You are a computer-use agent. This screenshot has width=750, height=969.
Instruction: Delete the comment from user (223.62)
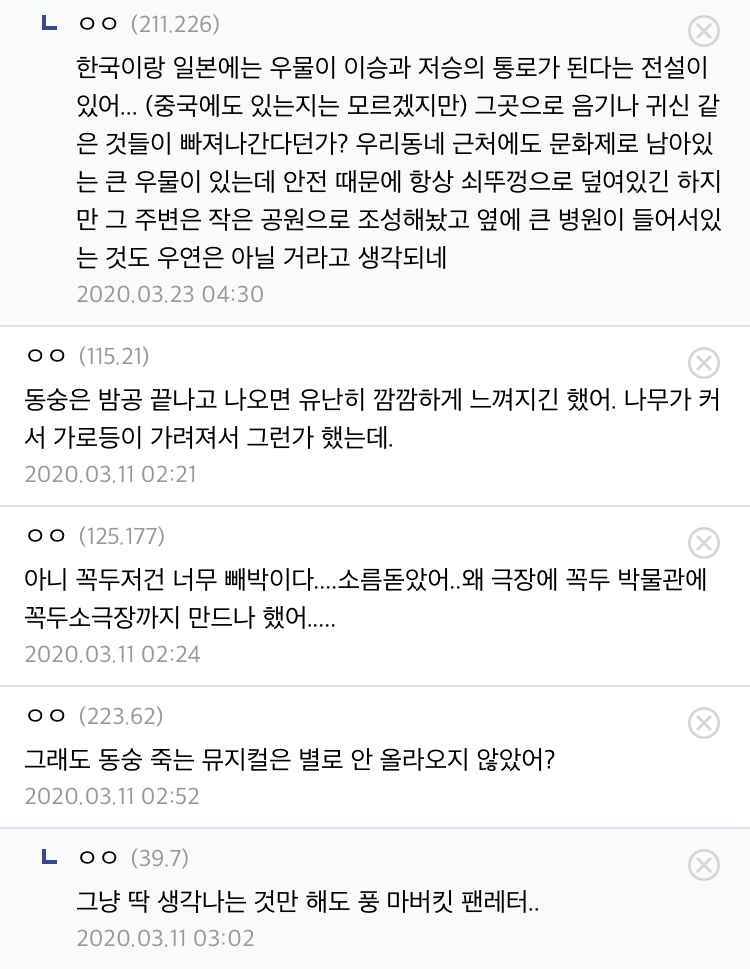pyautogui.click(x=704, y=723)
